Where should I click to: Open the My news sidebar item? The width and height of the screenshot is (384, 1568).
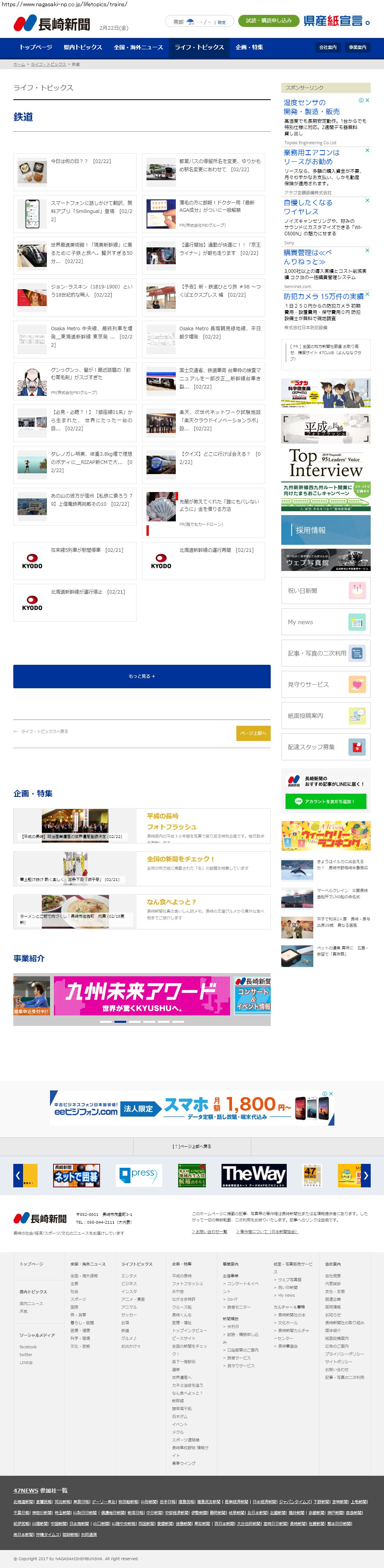point(325,622)
